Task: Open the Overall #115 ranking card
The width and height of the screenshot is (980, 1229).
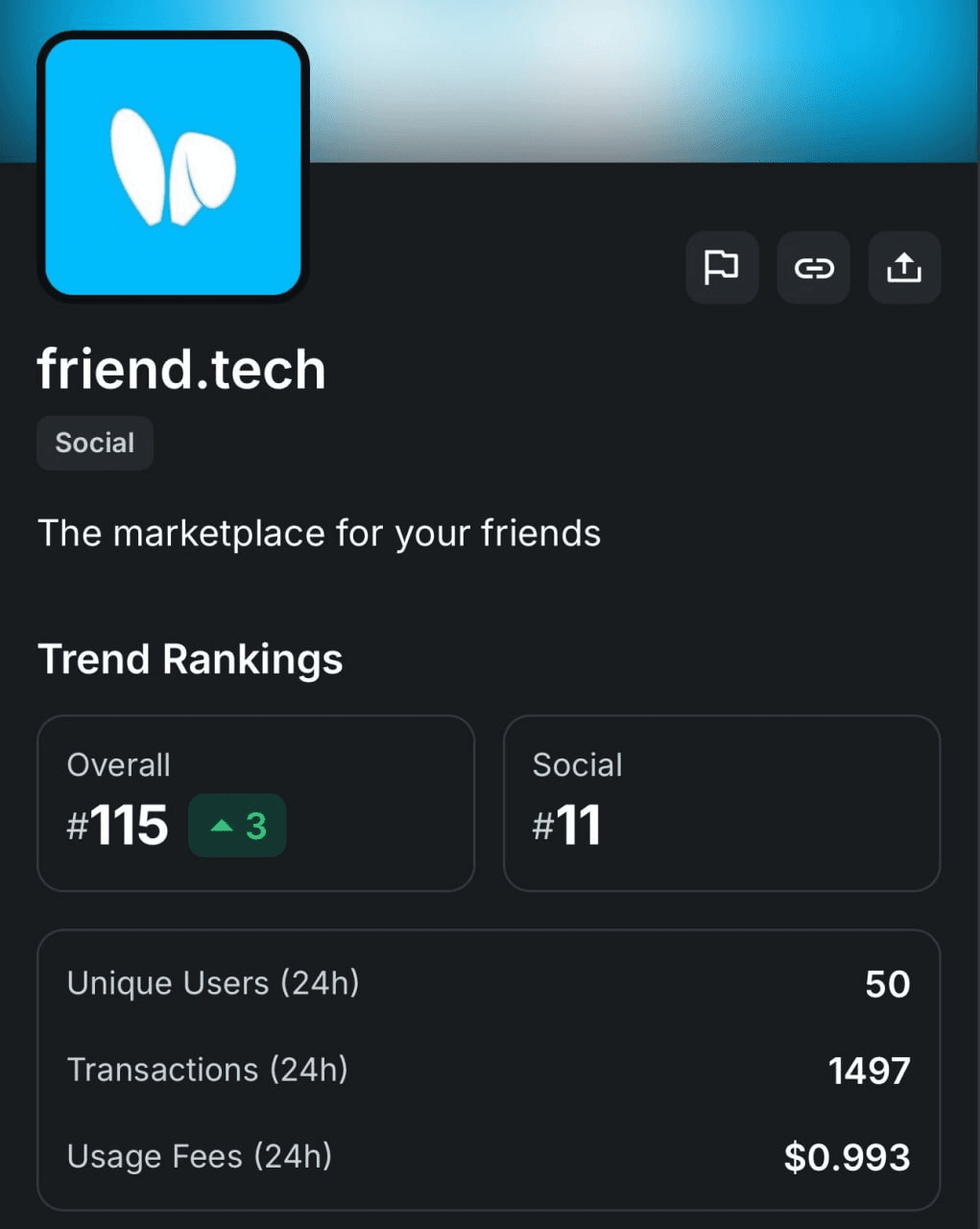Action: tap(255, 803)
